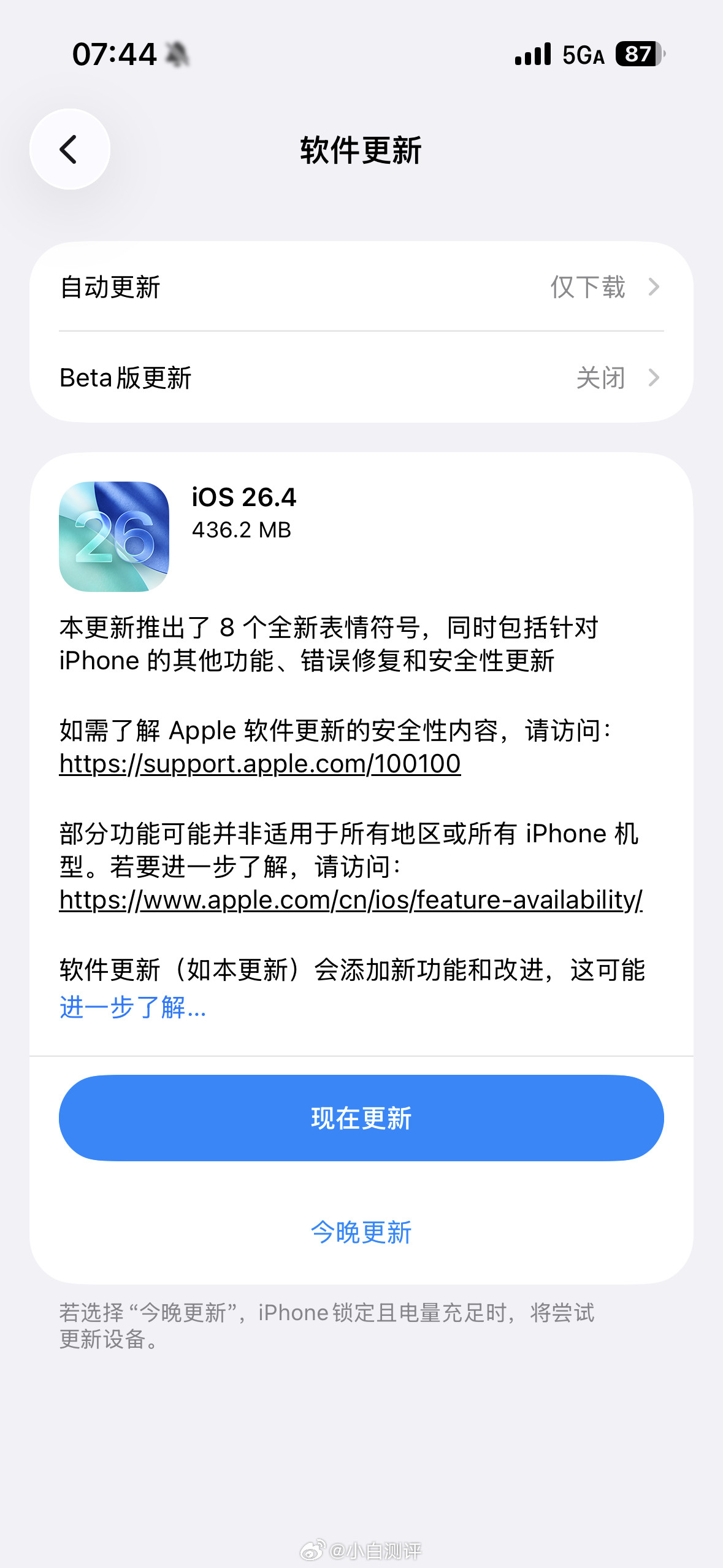Tap the notification bell icon near the clock
The image size is (723, 1568).
(x=178, y=55)
